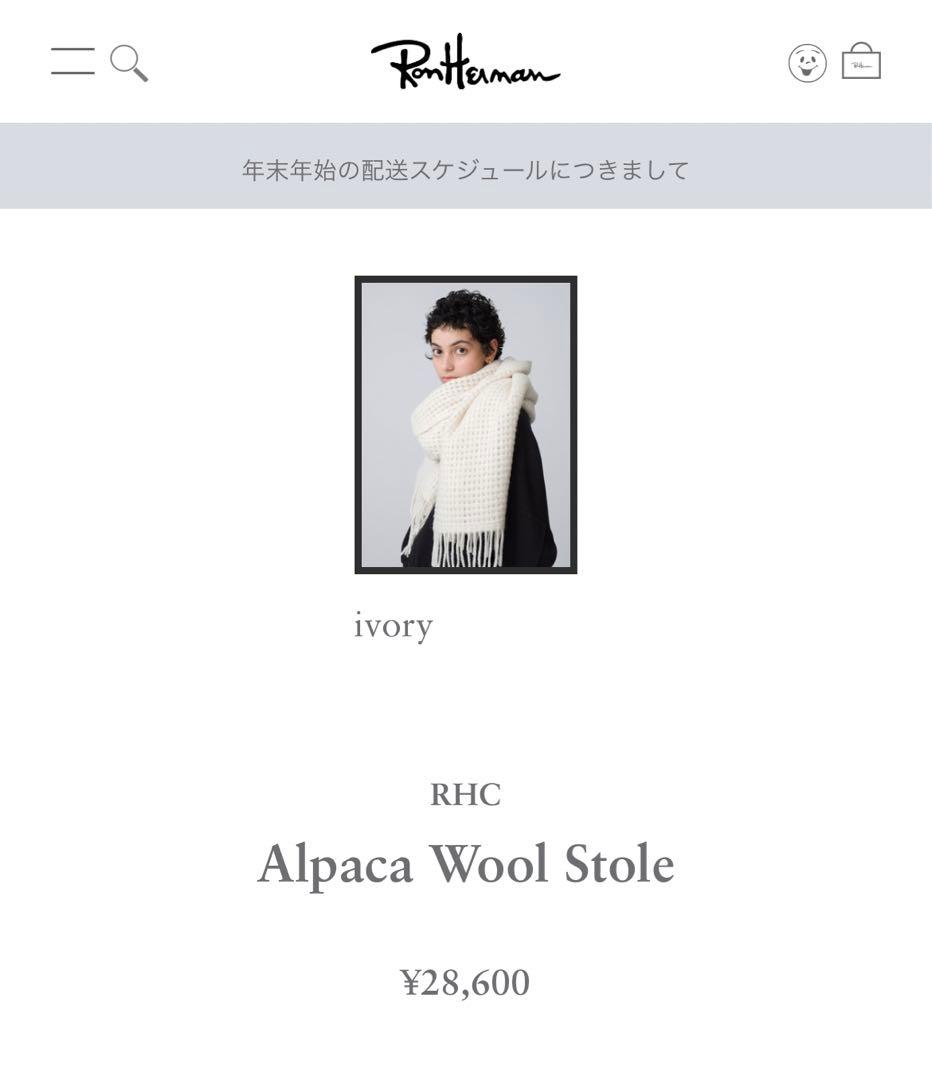
Task: Enlarge the model photo wearing the stole
Action: [466, 422]
